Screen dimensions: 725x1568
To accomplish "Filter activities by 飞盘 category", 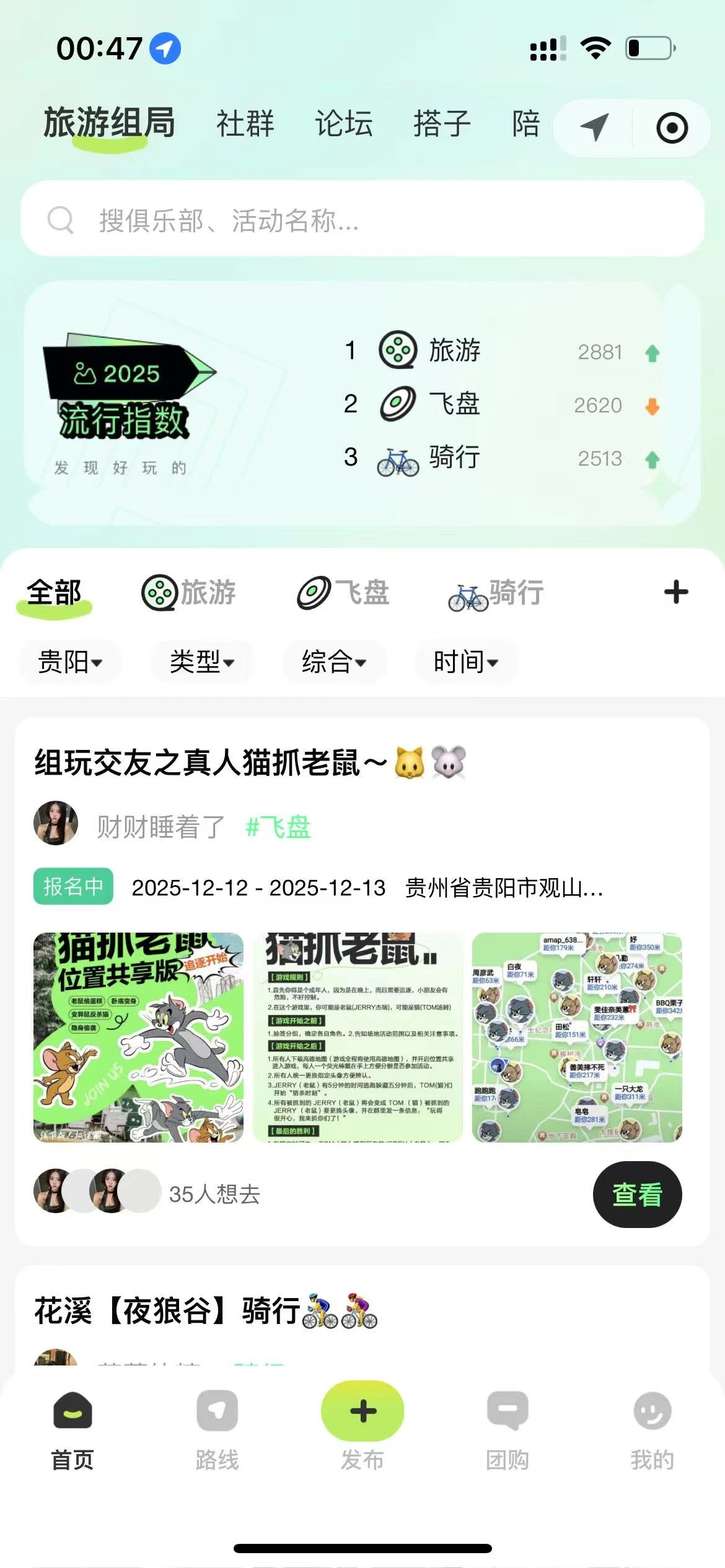I will click(x=343, y=593).
